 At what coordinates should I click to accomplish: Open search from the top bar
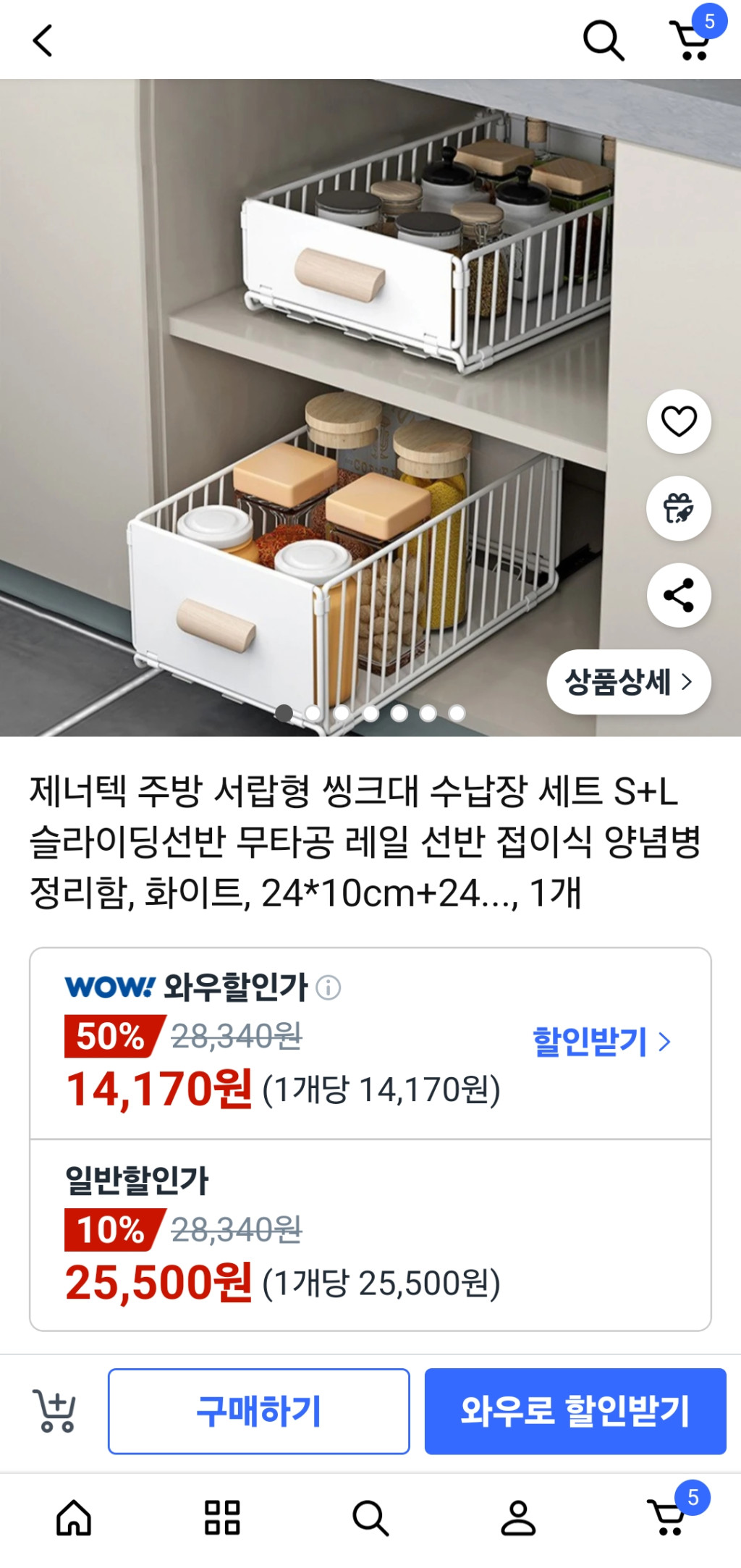[603, 41]
